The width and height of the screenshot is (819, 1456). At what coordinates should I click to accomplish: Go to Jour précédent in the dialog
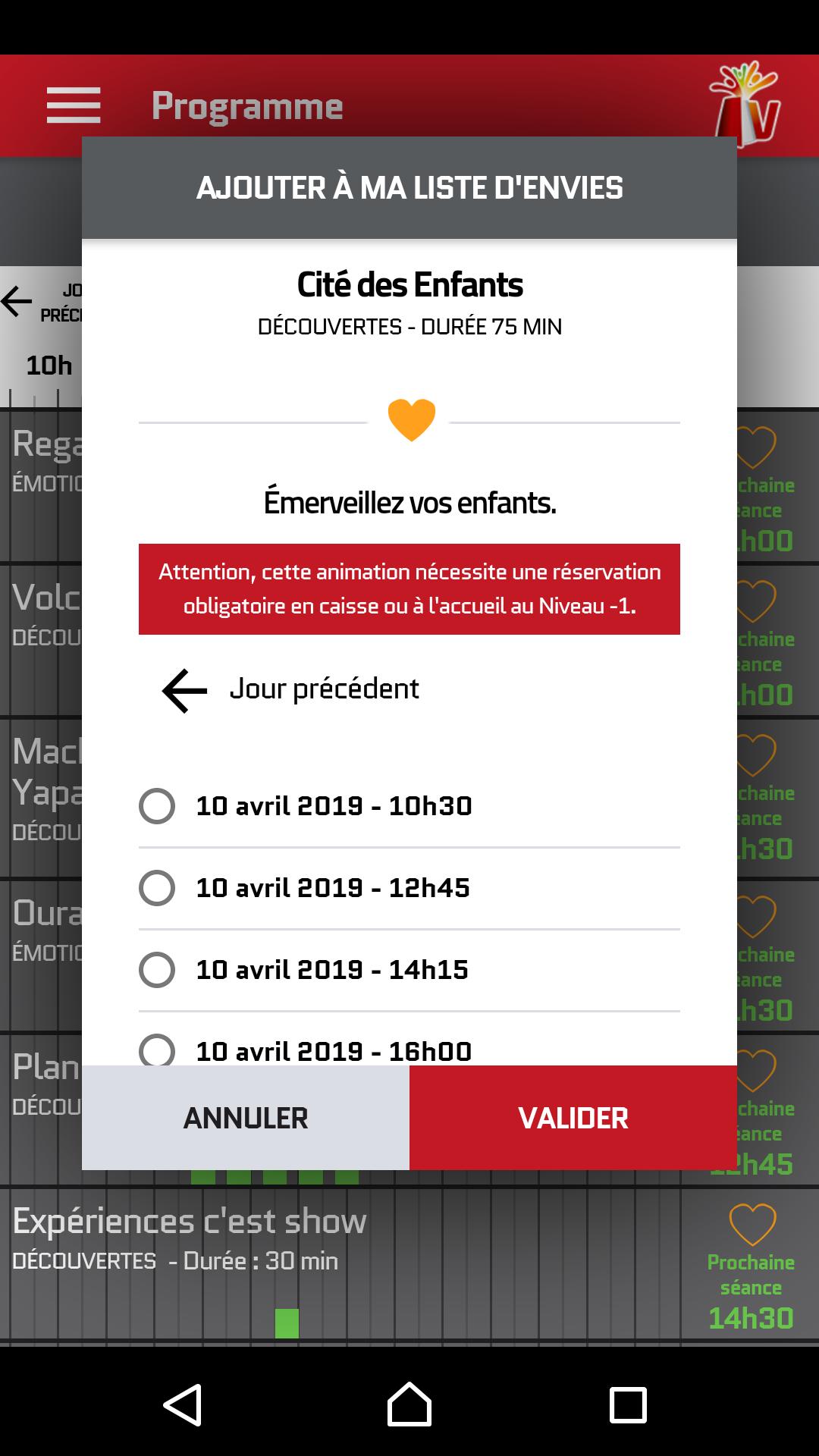click(x=291, y=689)
